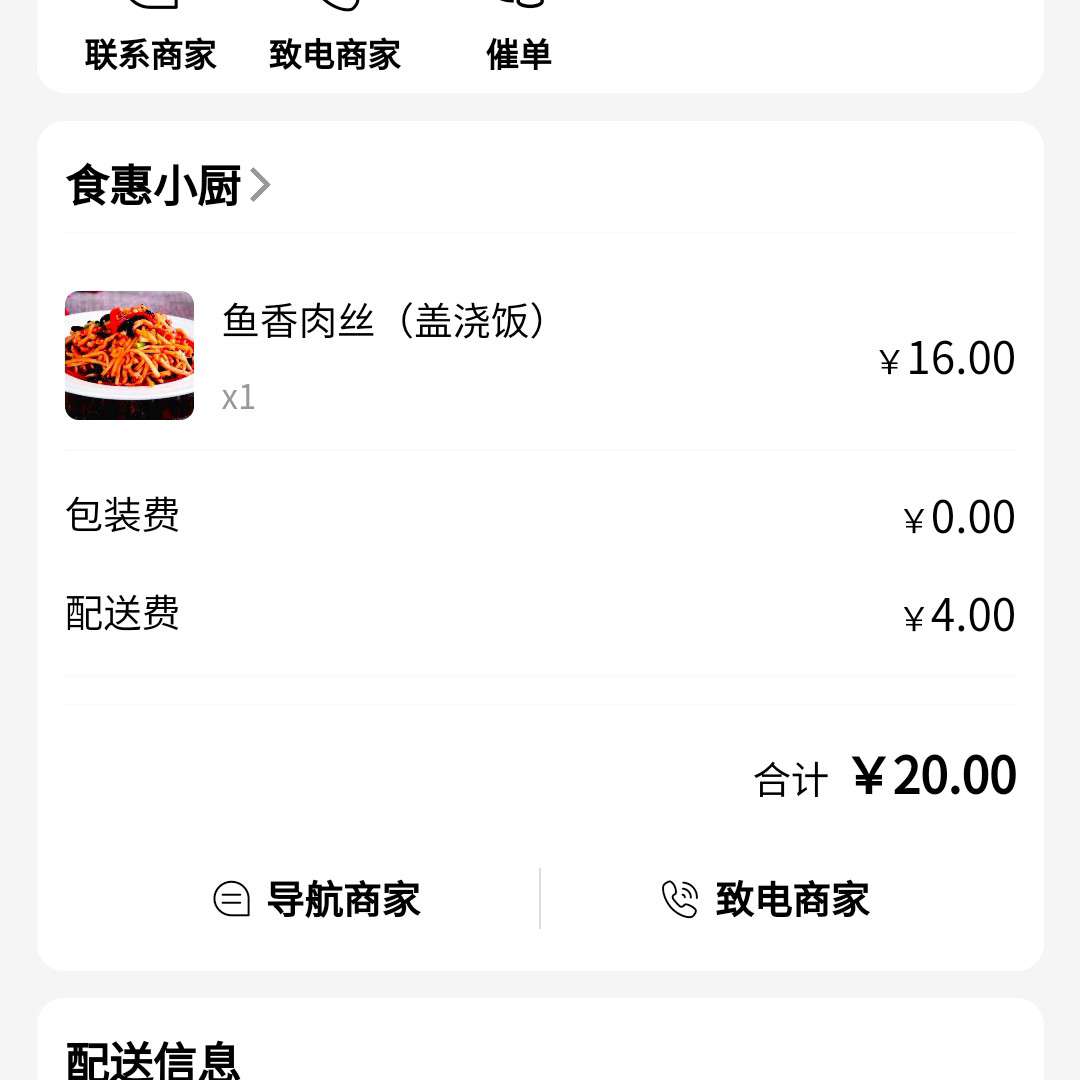Open the 食惠小厨 store page
The height and width of the screenshot is (1080, 1080).
click(168, 186)
